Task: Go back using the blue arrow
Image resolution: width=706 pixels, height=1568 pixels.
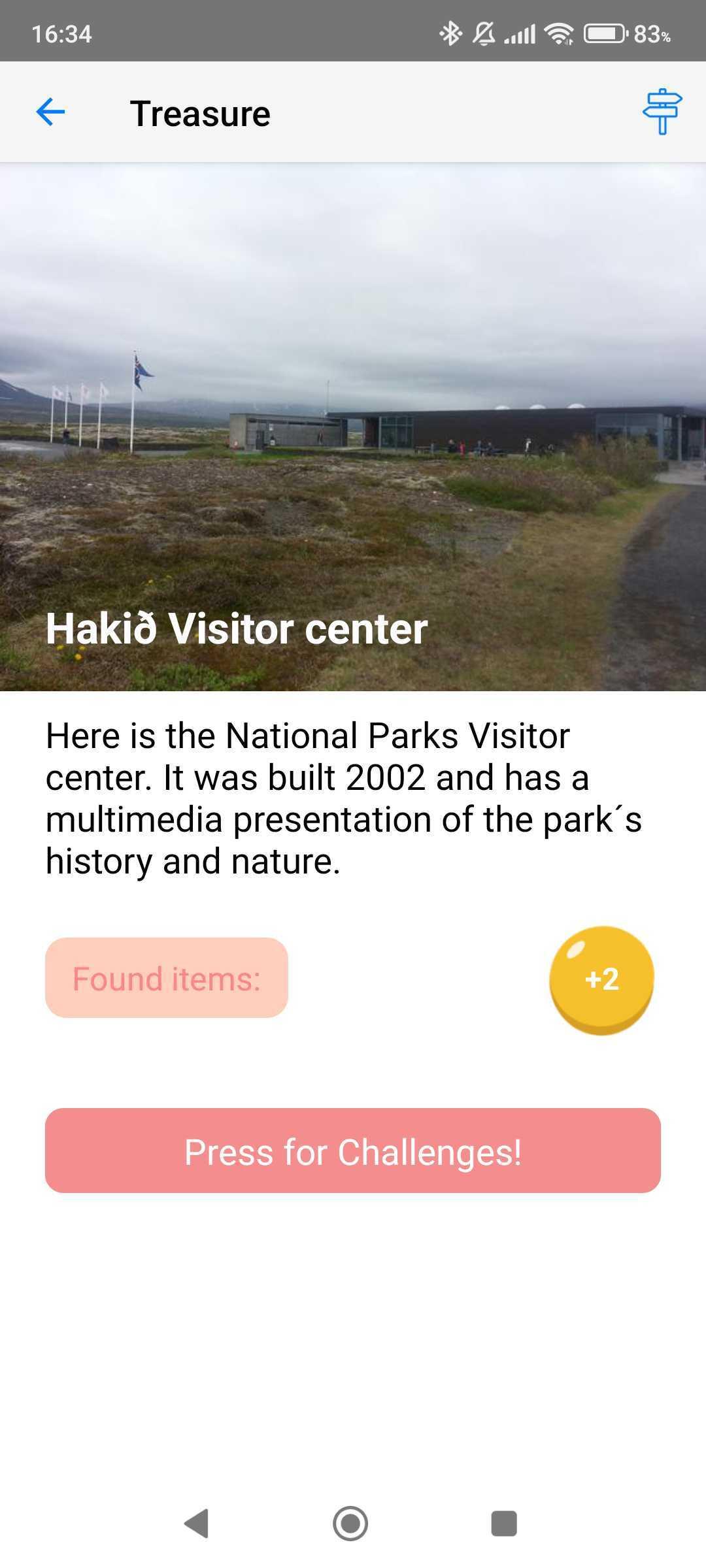Action: tap(50, 112)
